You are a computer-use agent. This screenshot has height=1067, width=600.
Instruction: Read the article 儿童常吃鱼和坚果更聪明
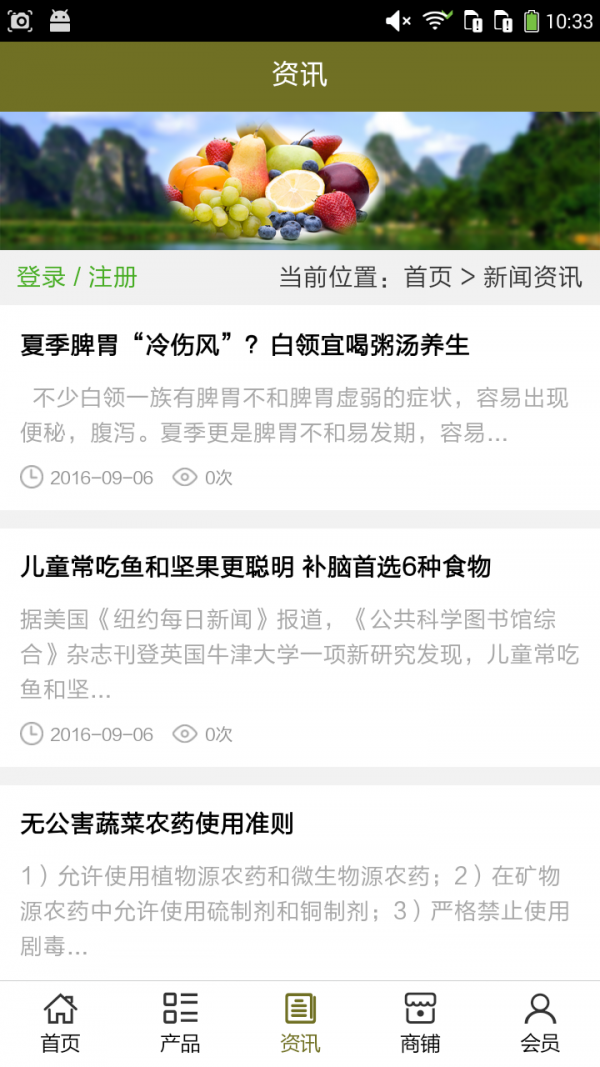tap(256, 567)
